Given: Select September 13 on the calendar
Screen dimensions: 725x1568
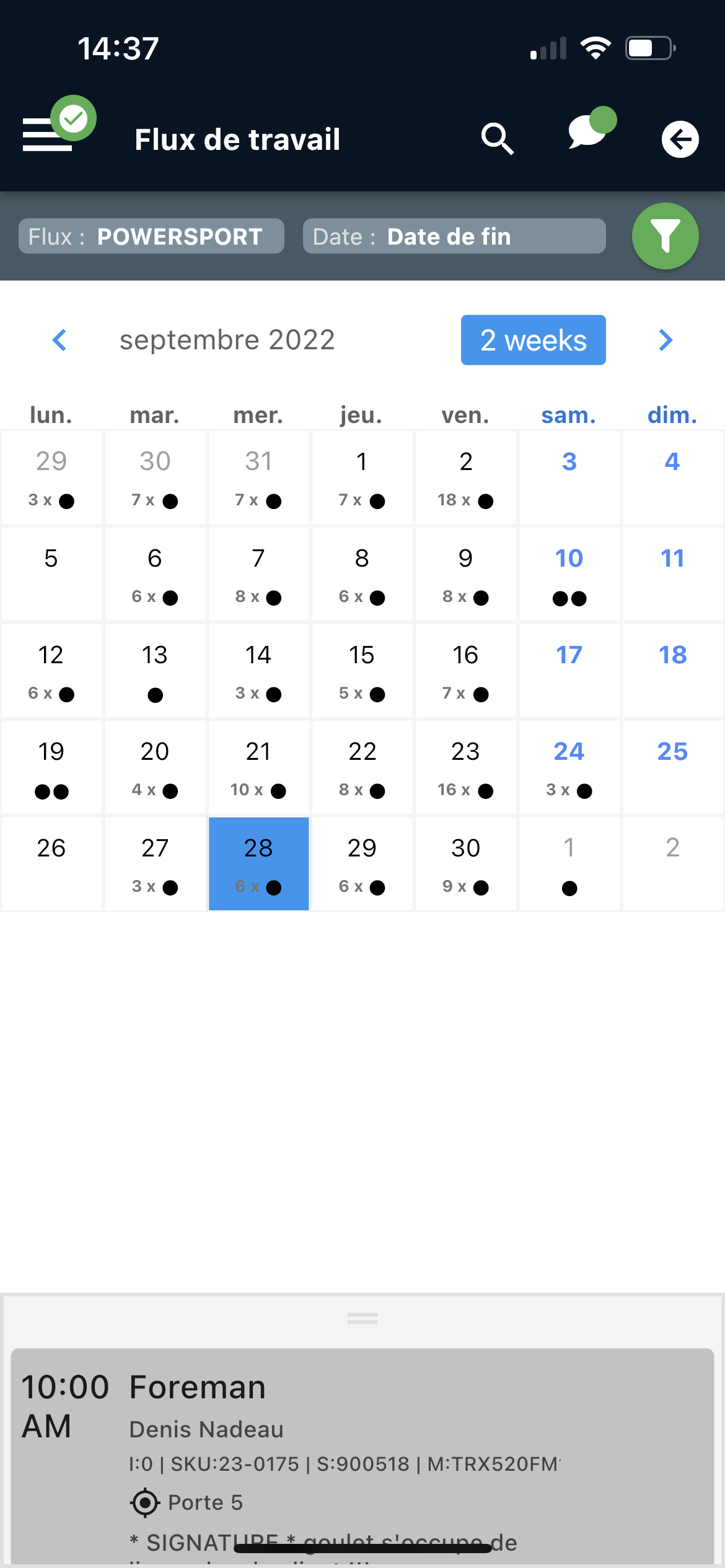Looking at the screenshot, I should [x=155, y=671].
